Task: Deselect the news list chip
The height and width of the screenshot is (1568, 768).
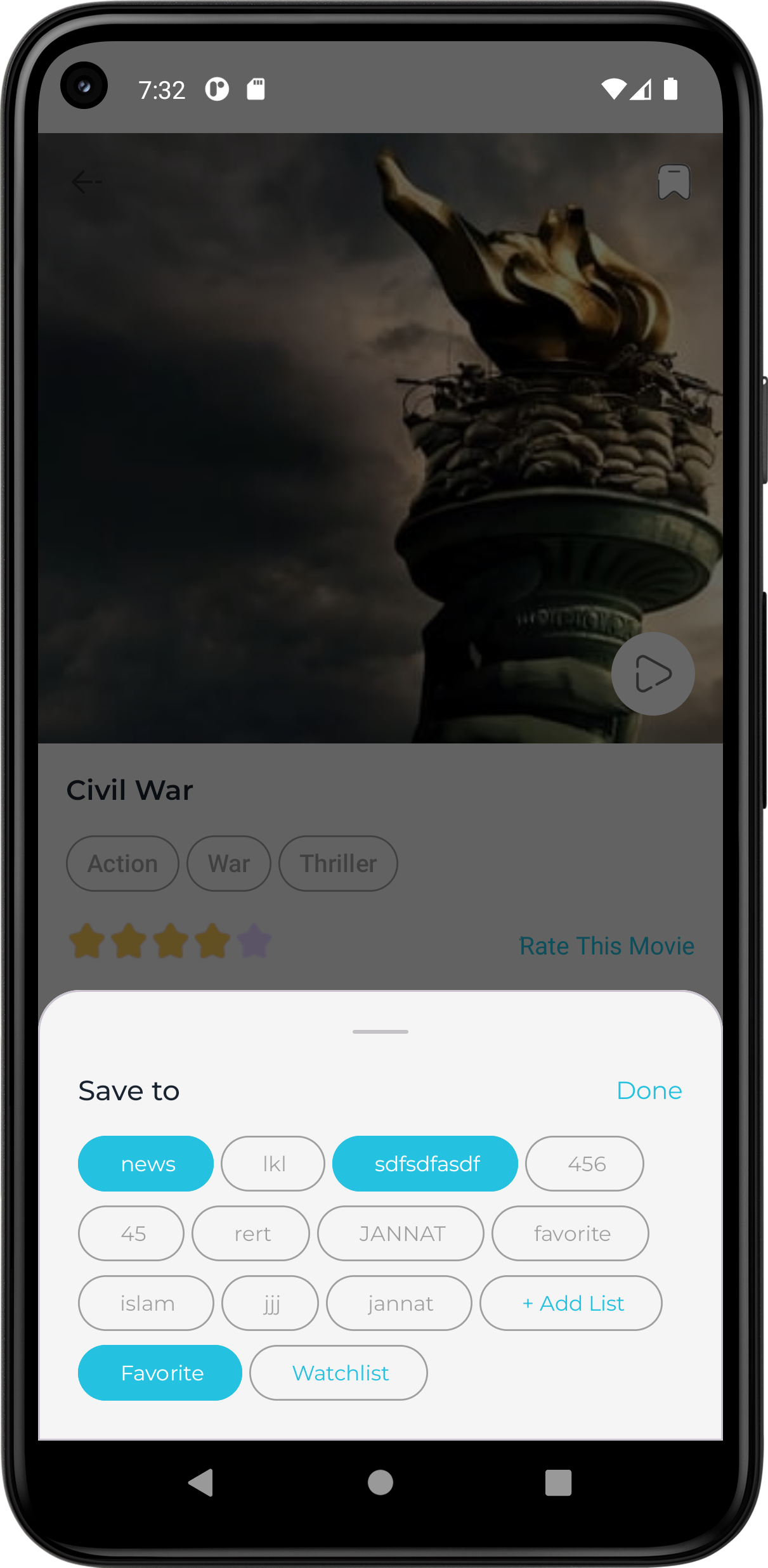Action: click(146, 1164)
